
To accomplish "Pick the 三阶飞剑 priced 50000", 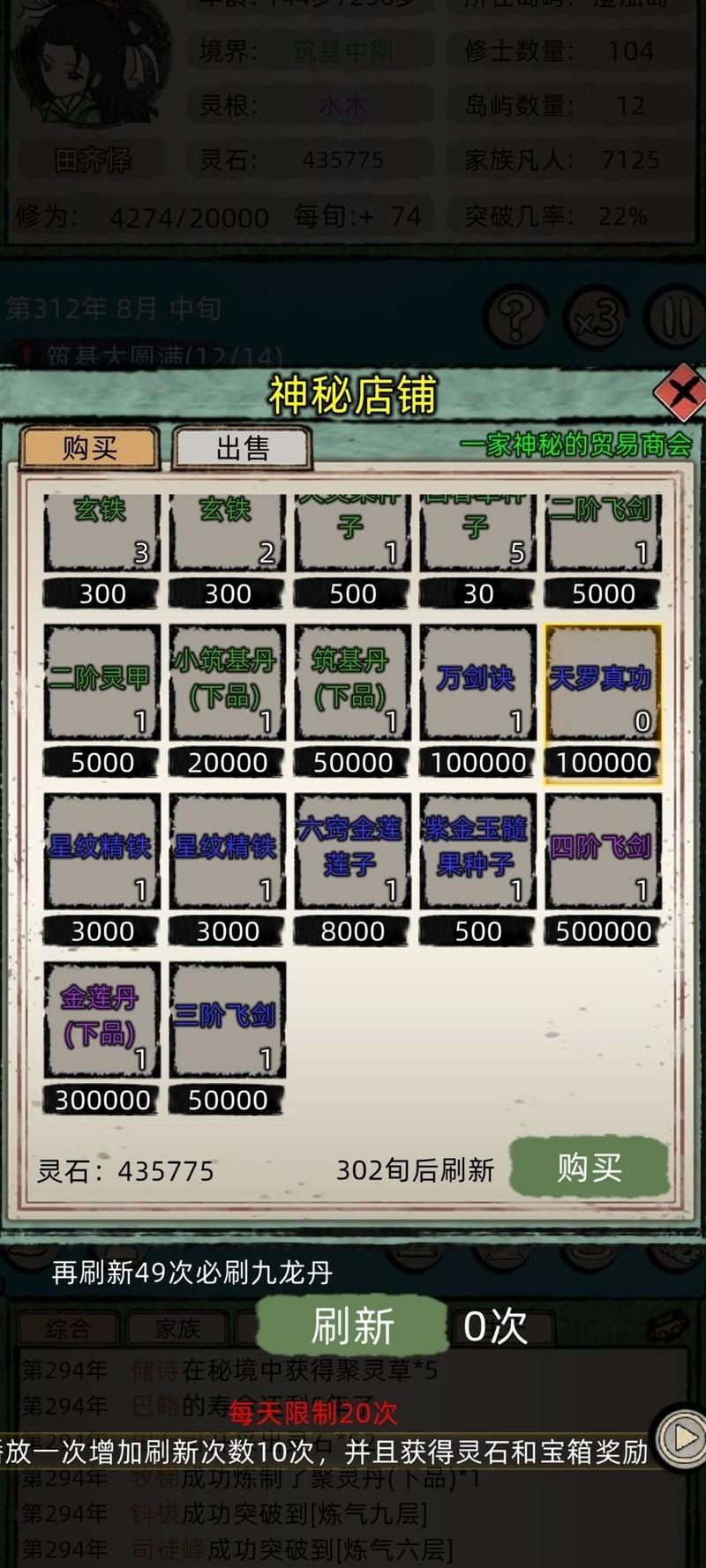I will pyautogui.click(x=228, y=1020).
